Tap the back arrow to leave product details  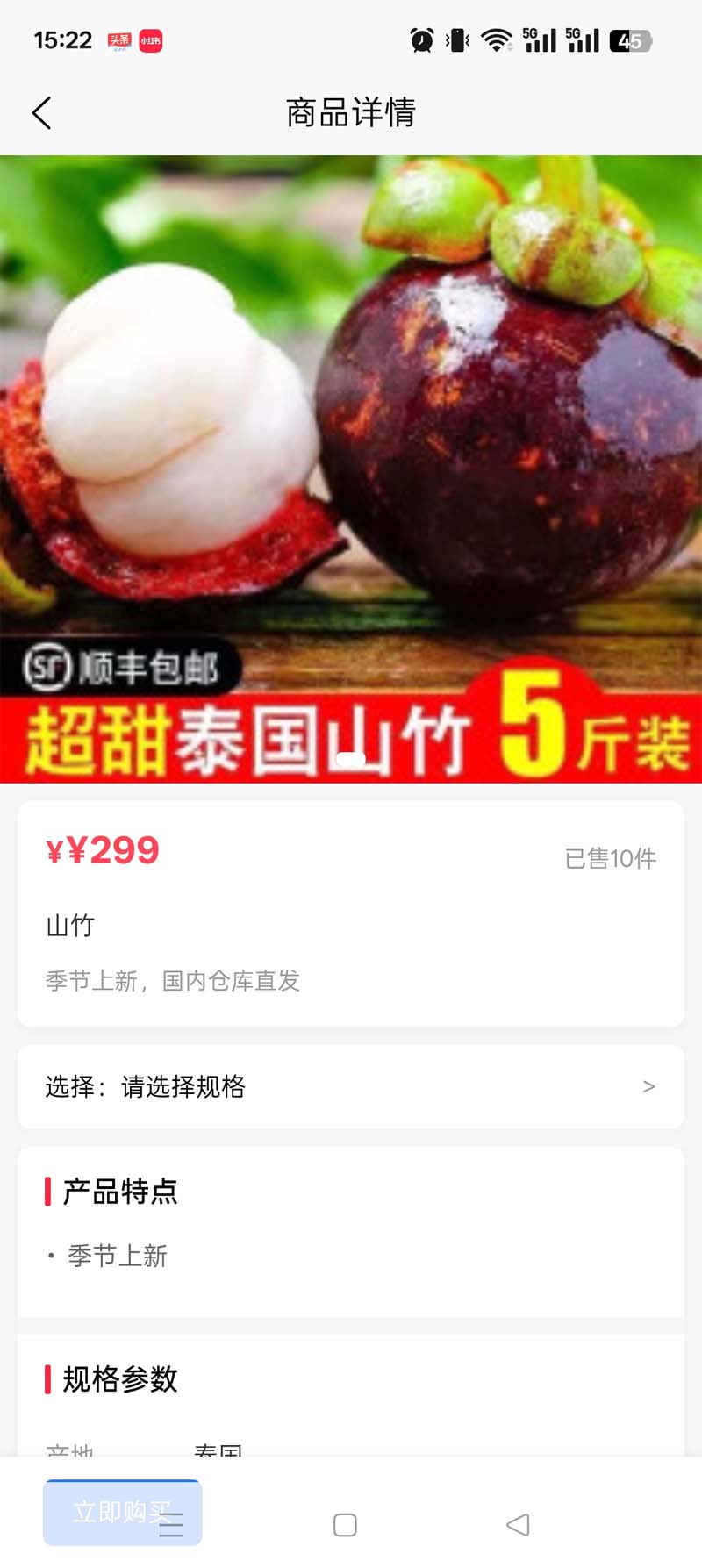pyautogui.click(x=41, y=113)
